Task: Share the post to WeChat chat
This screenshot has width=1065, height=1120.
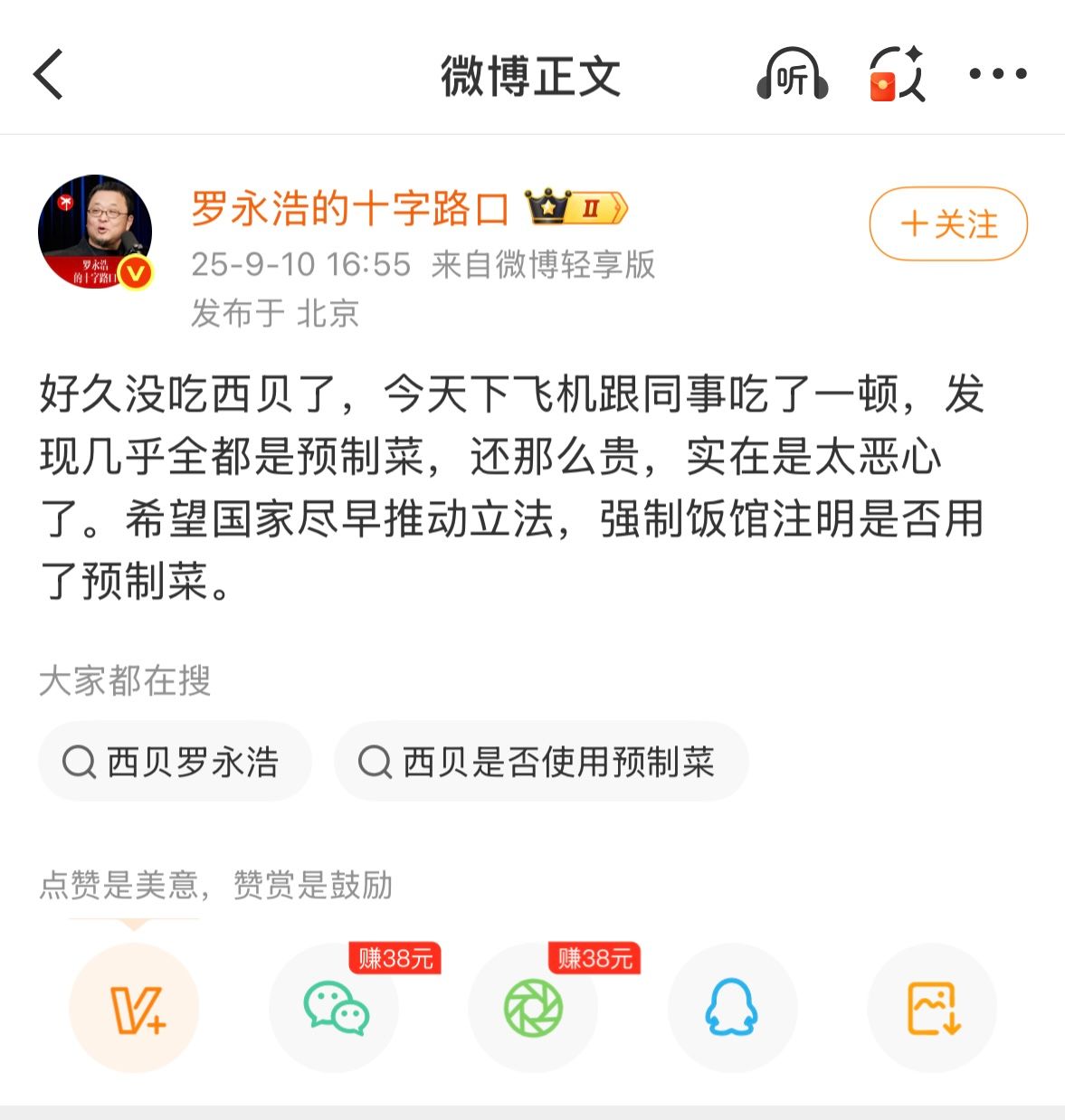Action: click(x=334, y=1008)
